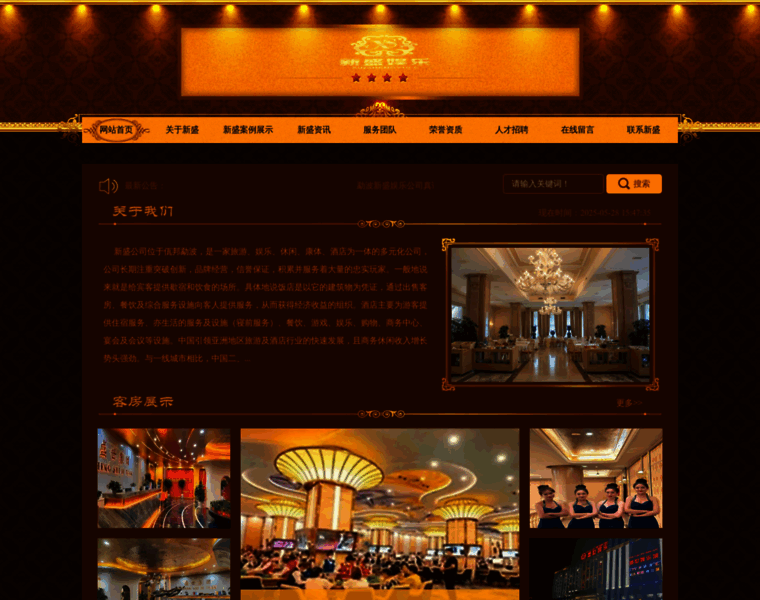
Task: Go to 关于新盛 page
Action: pyautogui.click(x=182, y=130)
